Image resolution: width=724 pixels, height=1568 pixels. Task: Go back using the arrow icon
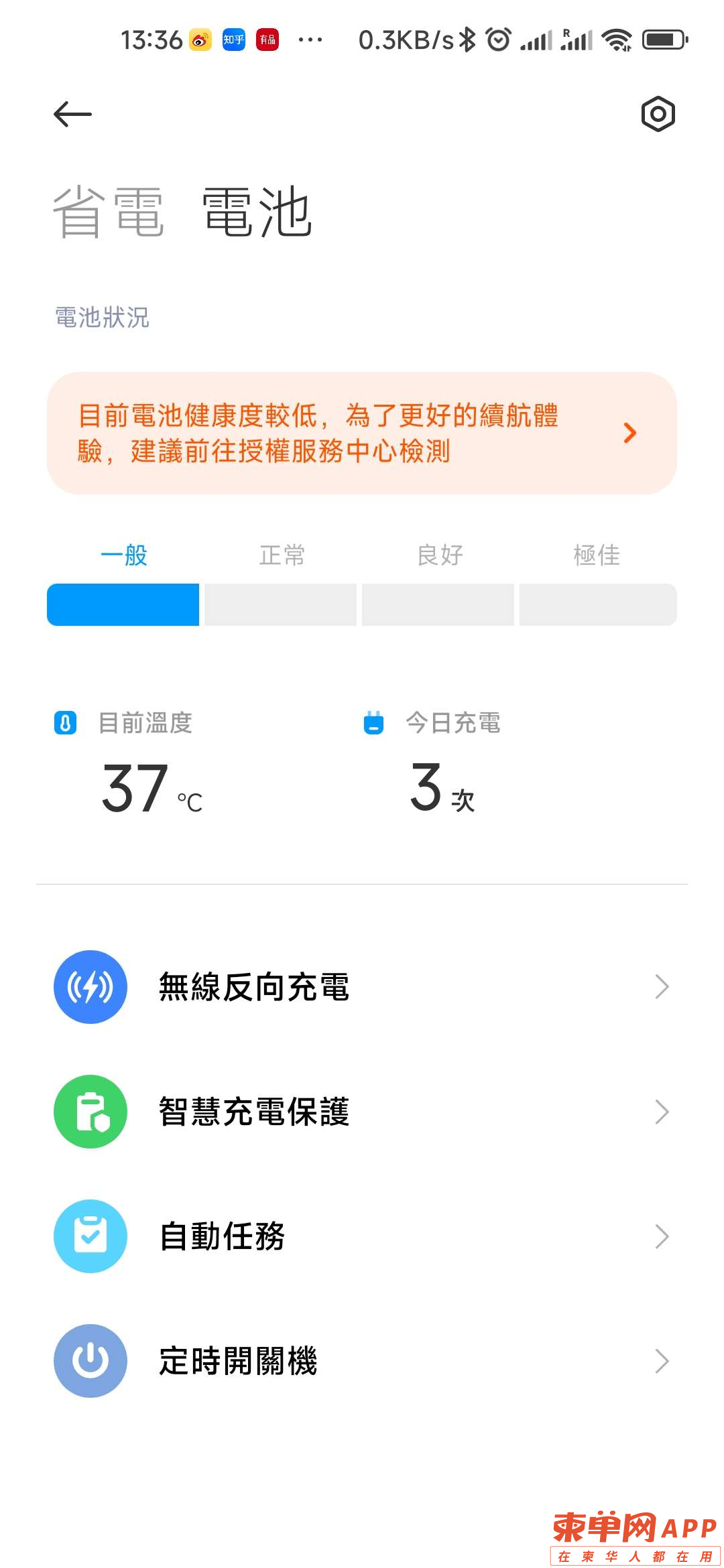click(x=72, y=114)
